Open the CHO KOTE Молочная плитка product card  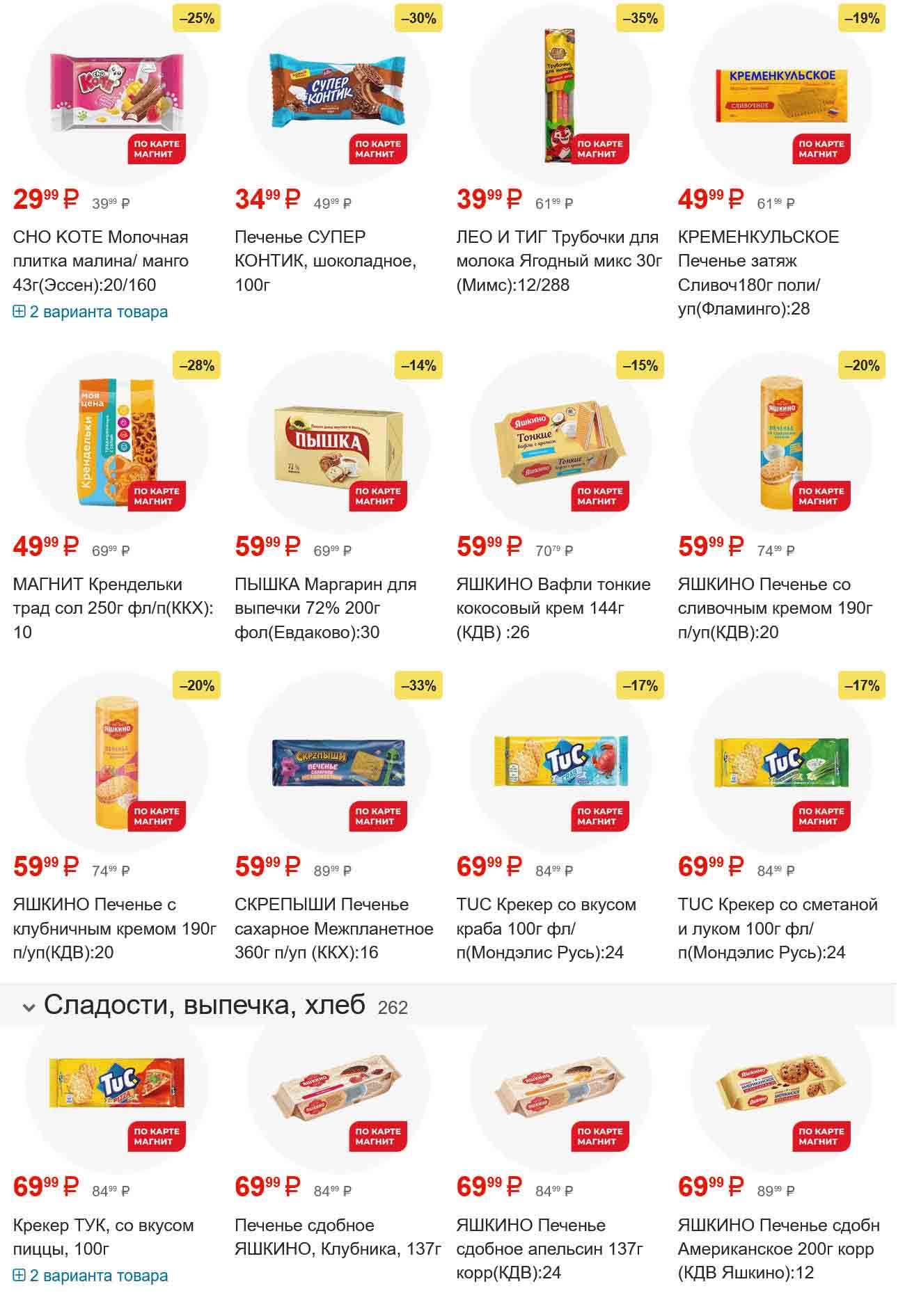tap(100, 260)
